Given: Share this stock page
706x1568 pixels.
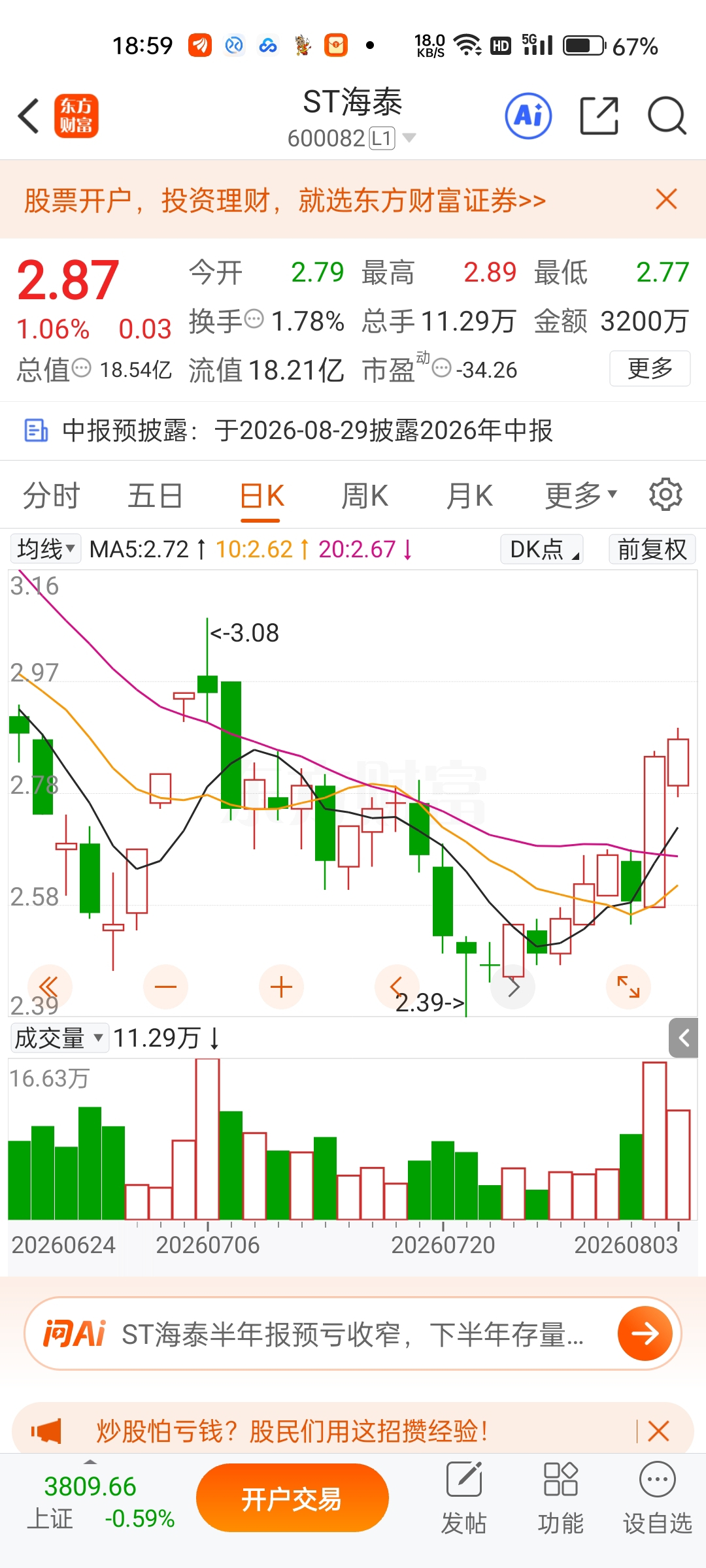Looking at the screenshot, I should [599, 116].
